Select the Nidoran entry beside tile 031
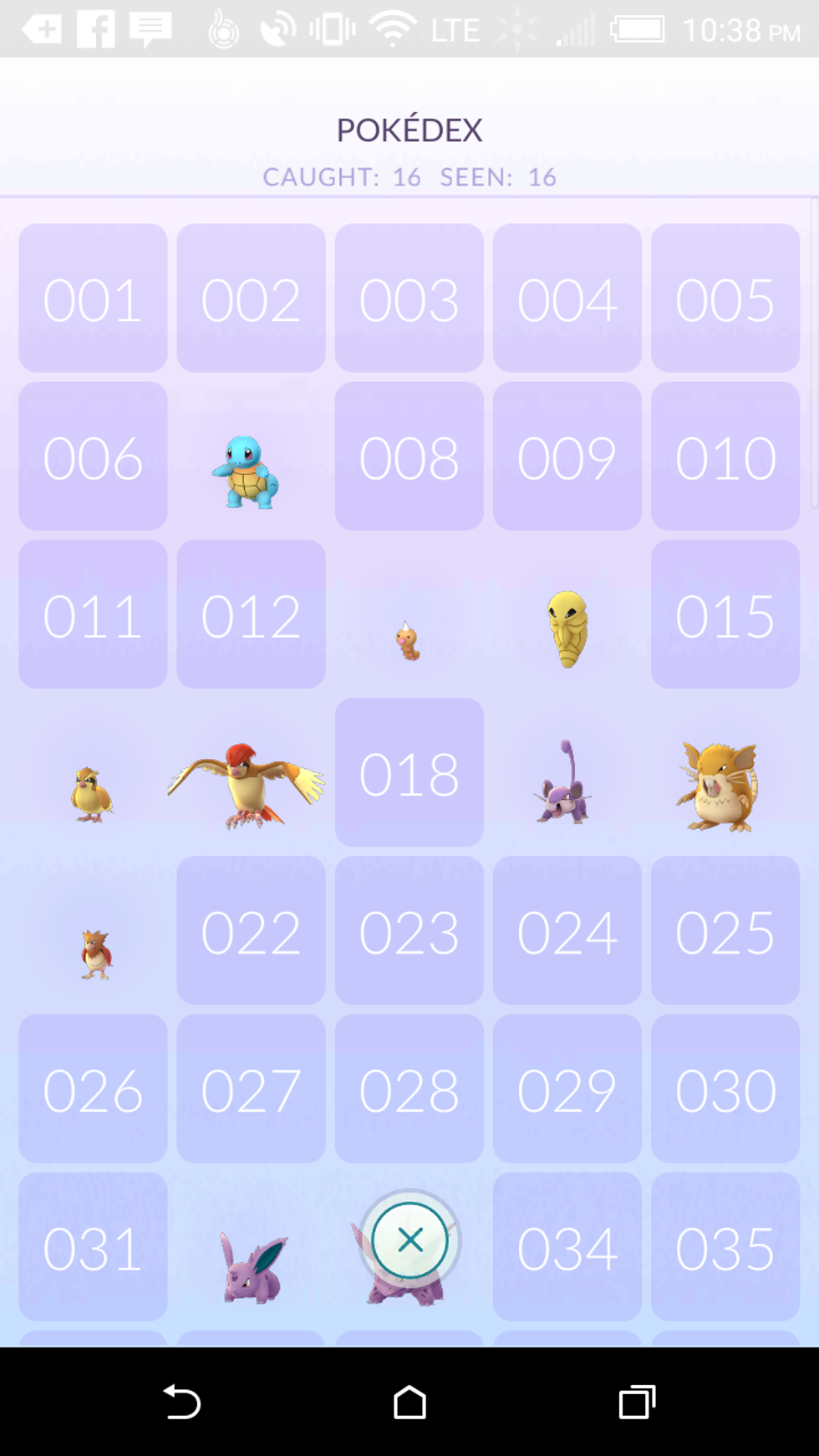The image size is (819, 1456). point(252,1265)
